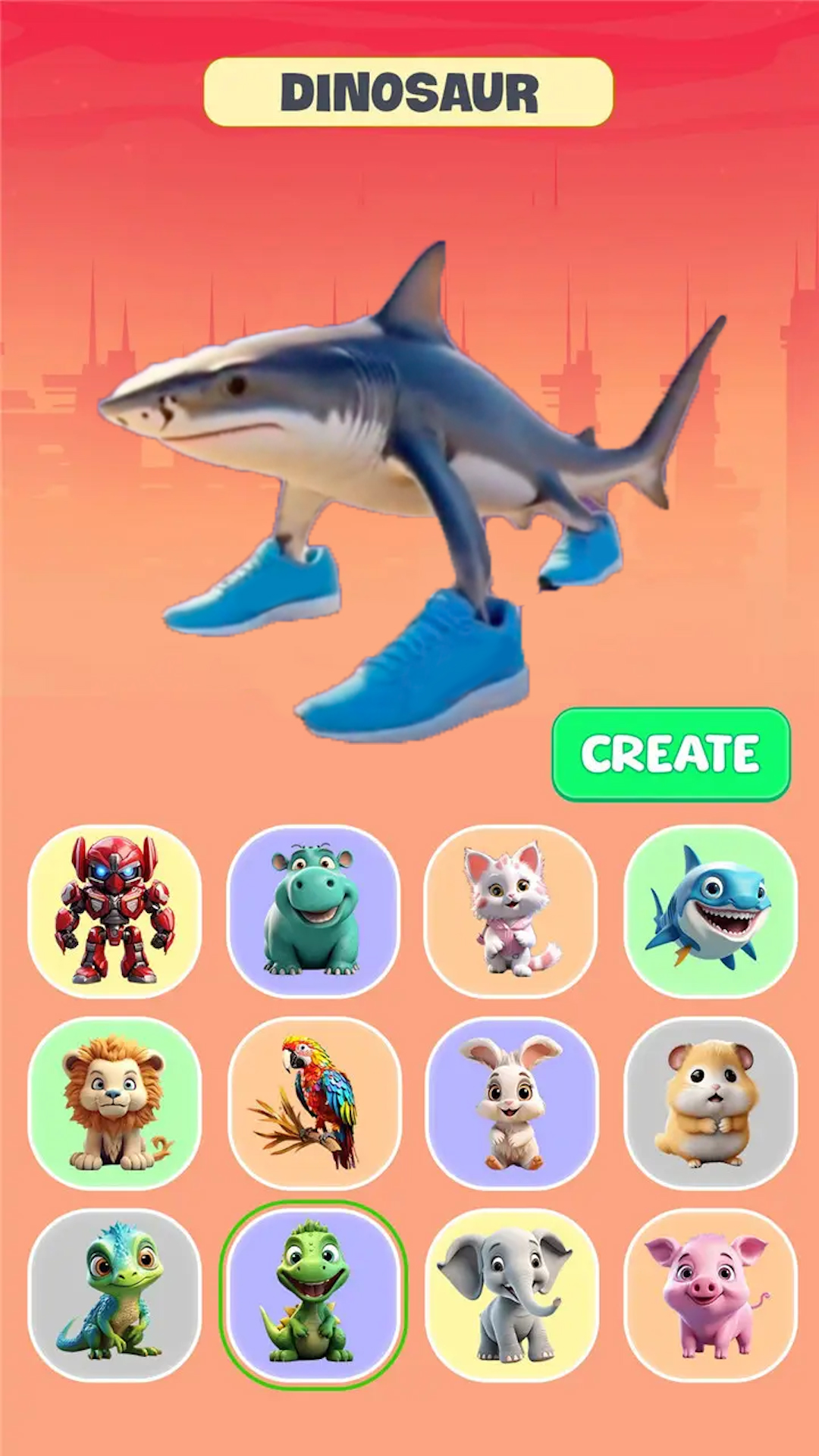Select the green dinosaur tile
The image size is (819, 1456).
313,1295
